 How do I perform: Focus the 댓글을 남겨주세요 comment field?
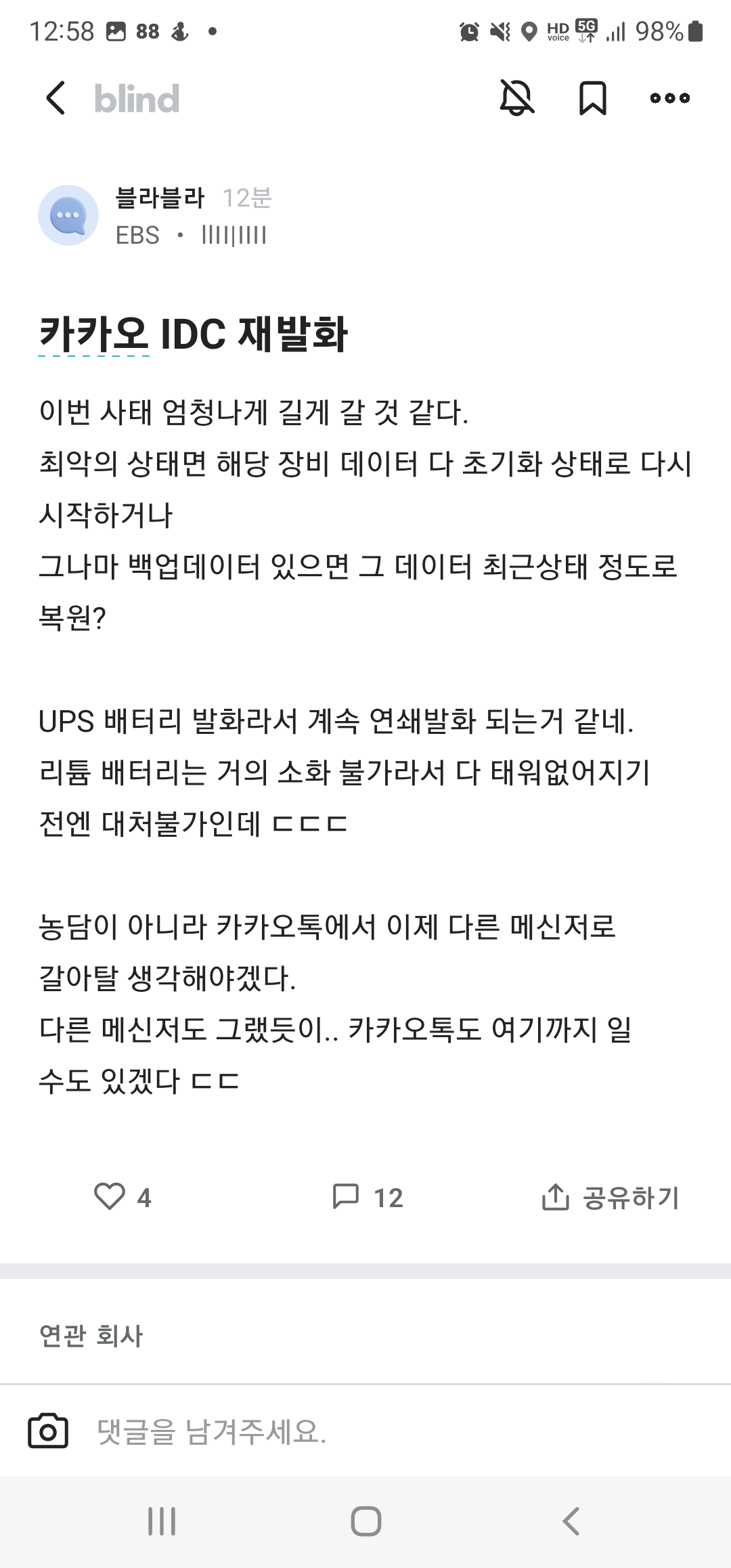(x=379, y=1431)
